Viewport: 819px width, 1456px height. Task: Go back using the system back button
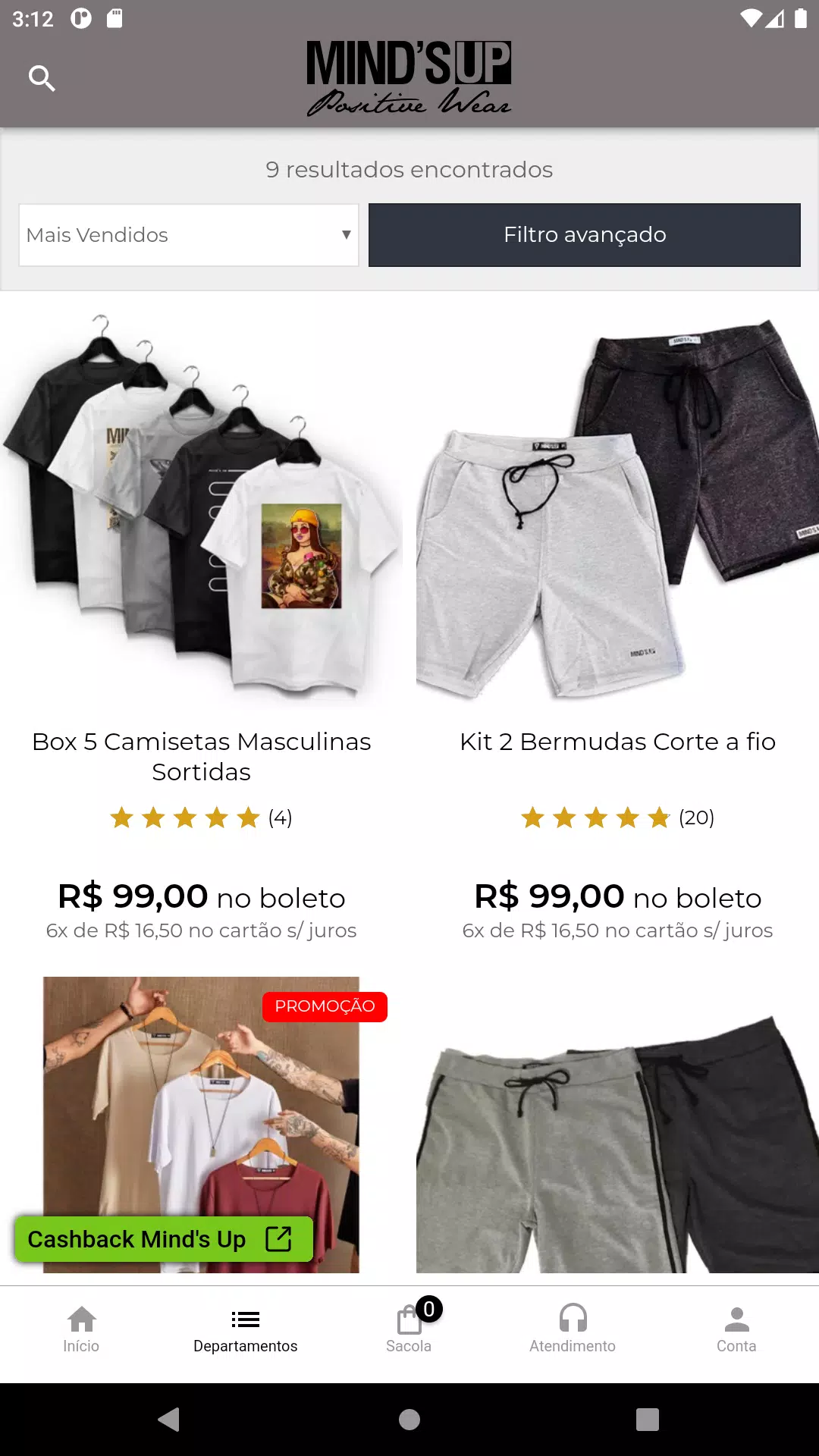point(169,1419)
